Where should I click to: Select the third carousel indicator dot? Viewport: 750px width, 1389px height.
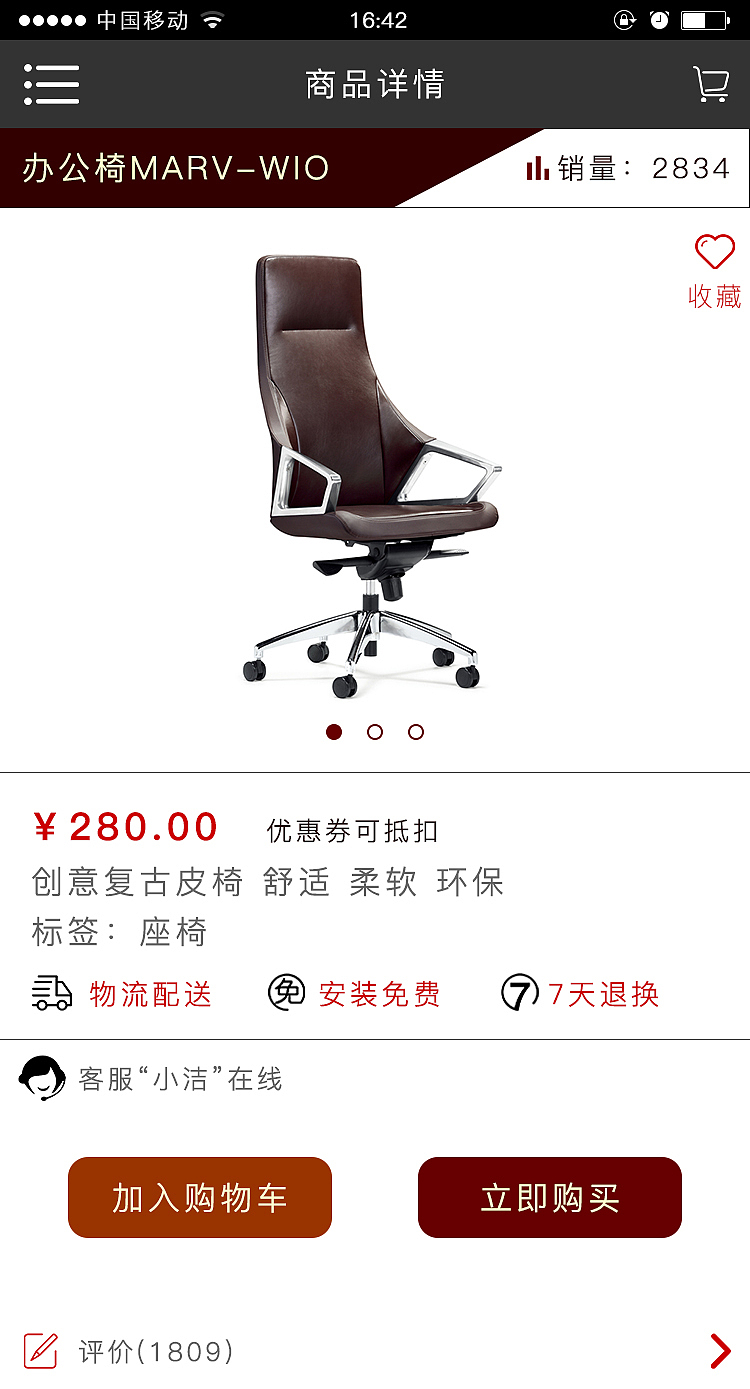pyautogui.click(x=416, y=732)
